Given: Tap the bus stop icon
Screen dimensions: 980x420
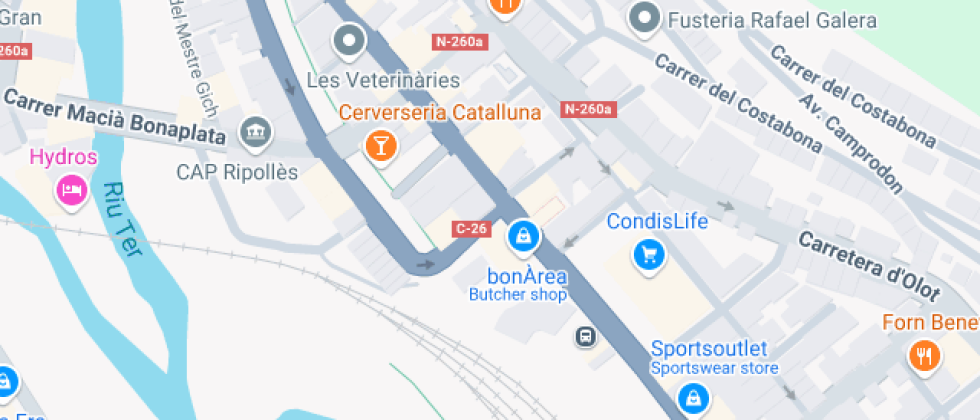Looking at the screenshot, I should [586, 338].
